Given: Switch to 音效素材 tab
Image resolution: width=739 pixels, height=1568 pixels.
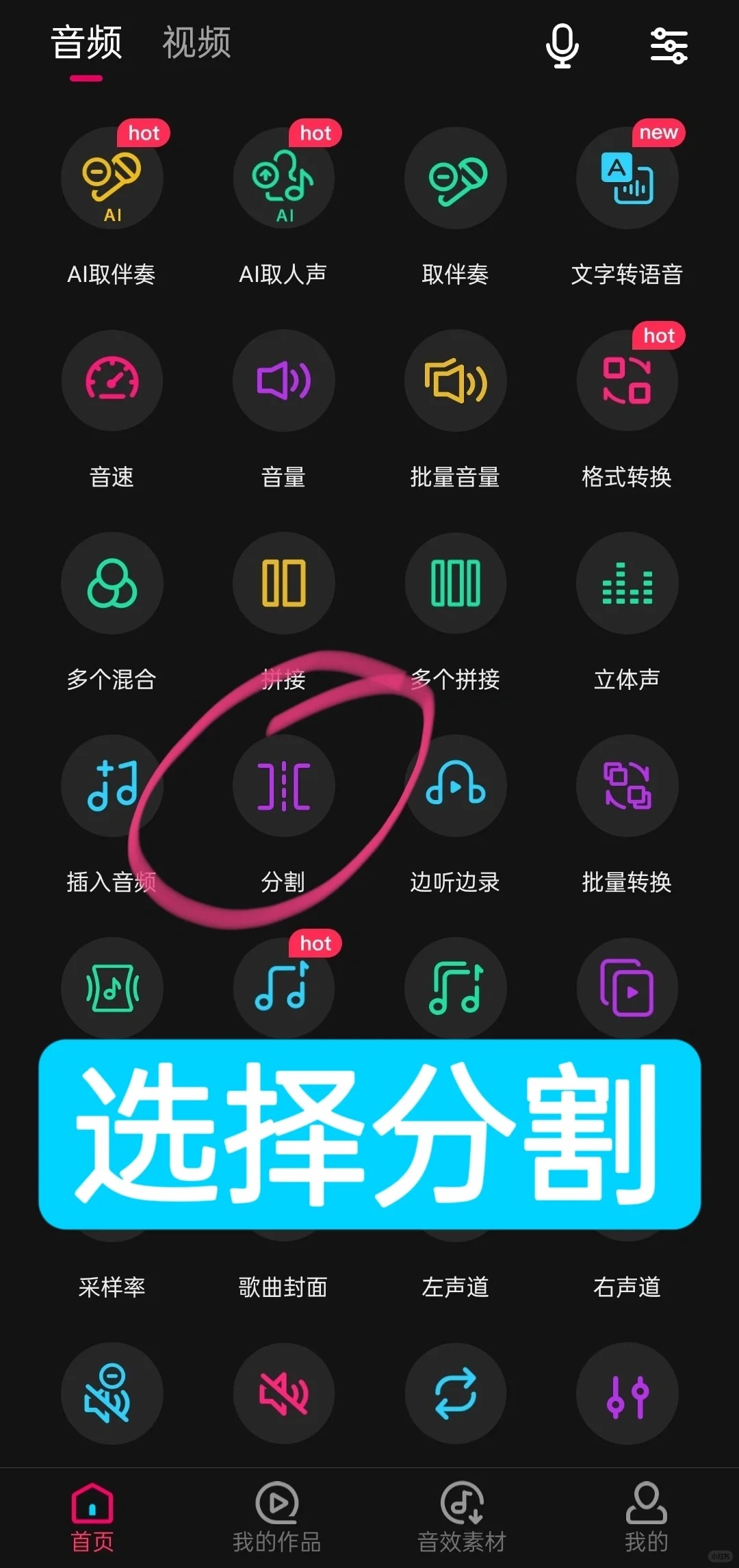Looking at the screenshot, I should coord(462,1517).
